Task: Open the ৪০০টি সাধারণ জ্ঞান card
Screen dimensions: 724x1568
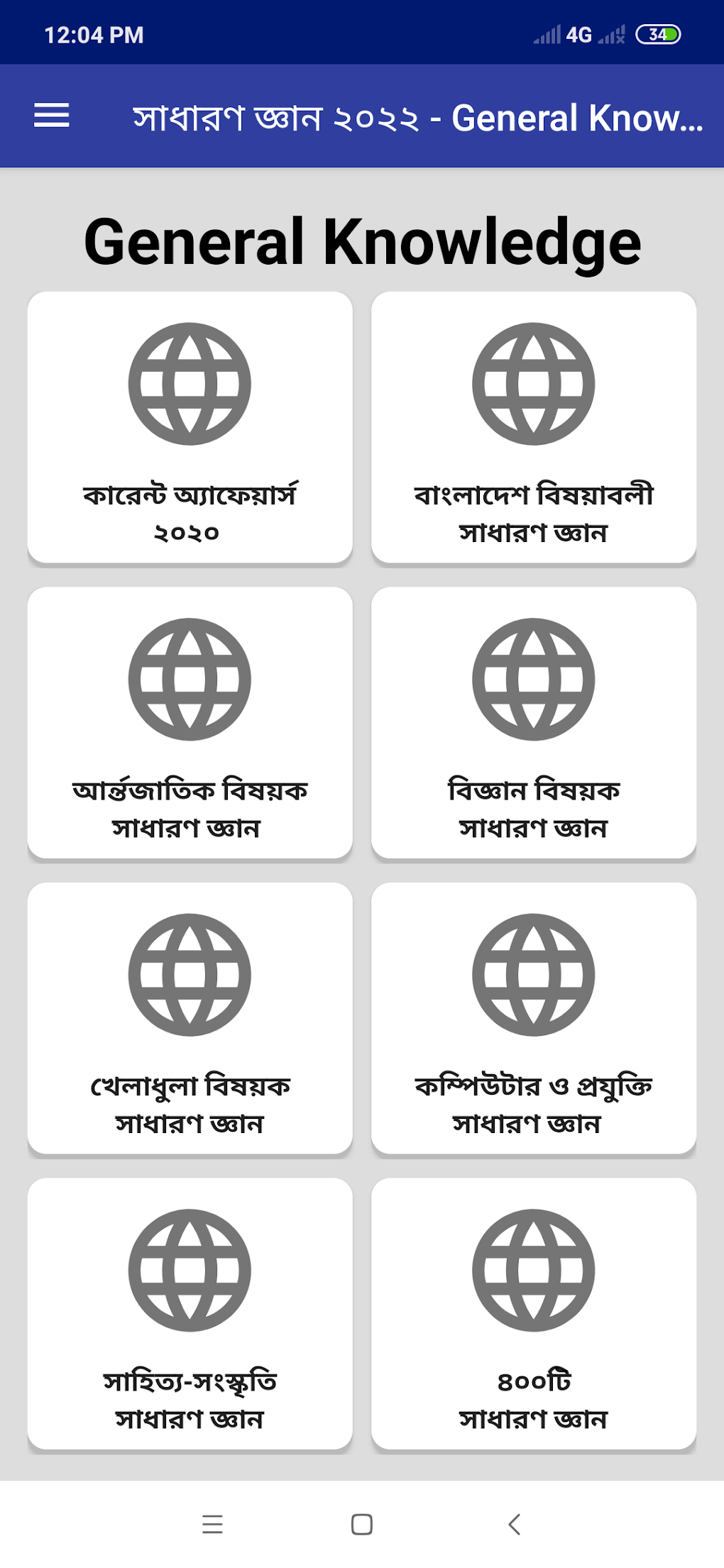Action: 533,1313
